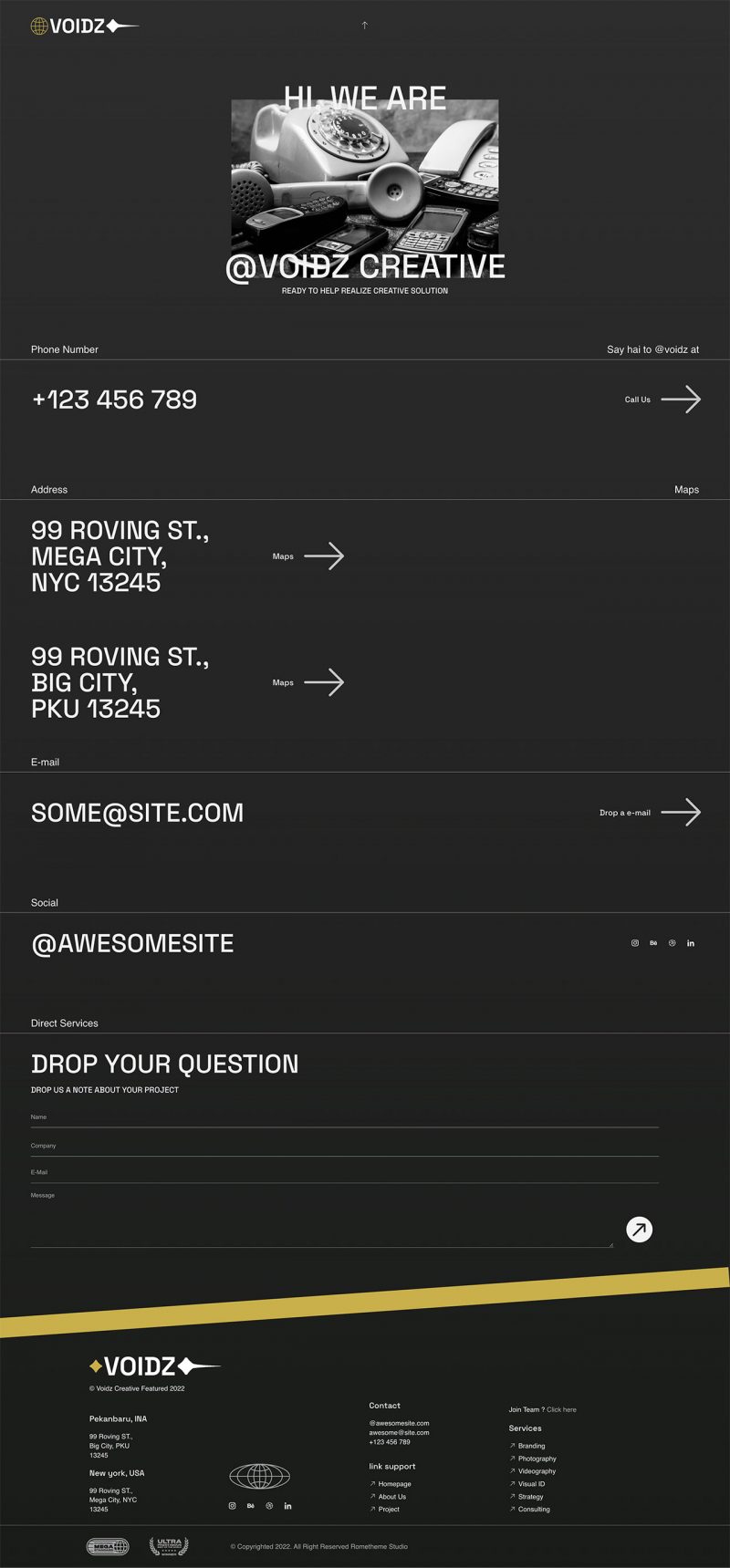Open the Branding service link
The image size is (730, 1568).
[x=531, y=1446]
